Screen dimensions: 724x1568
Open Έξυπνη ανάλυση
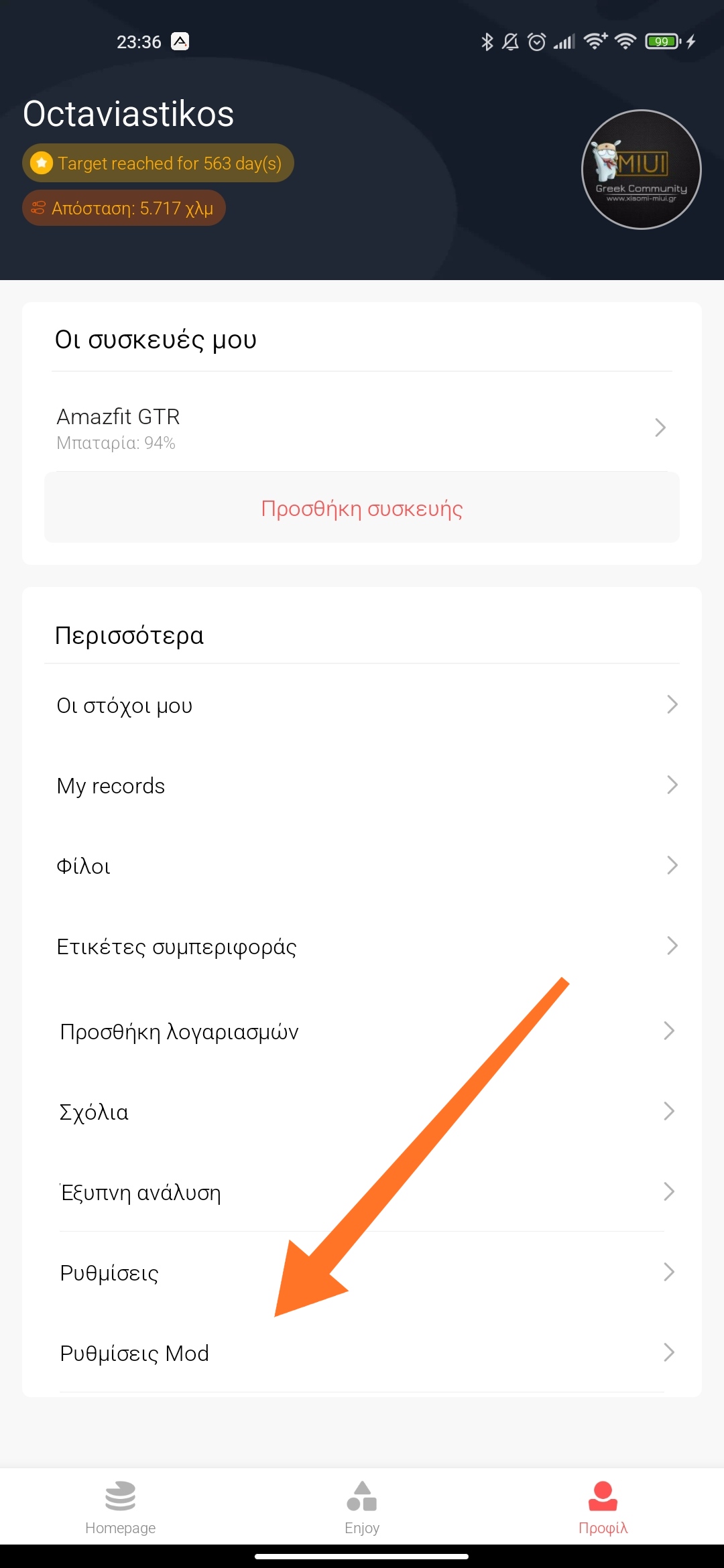point(362,1192)
